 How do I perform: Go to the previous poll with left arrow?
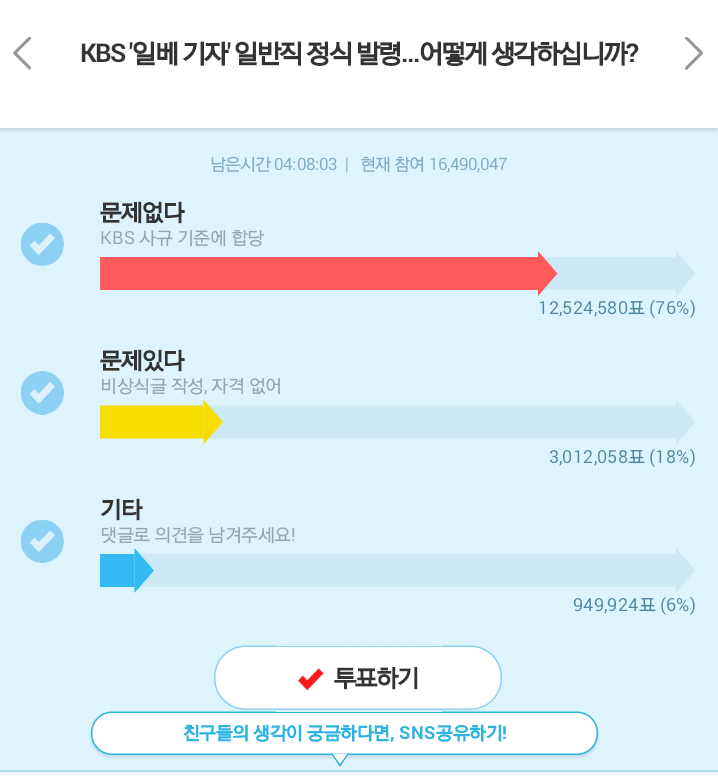point(23,53)
